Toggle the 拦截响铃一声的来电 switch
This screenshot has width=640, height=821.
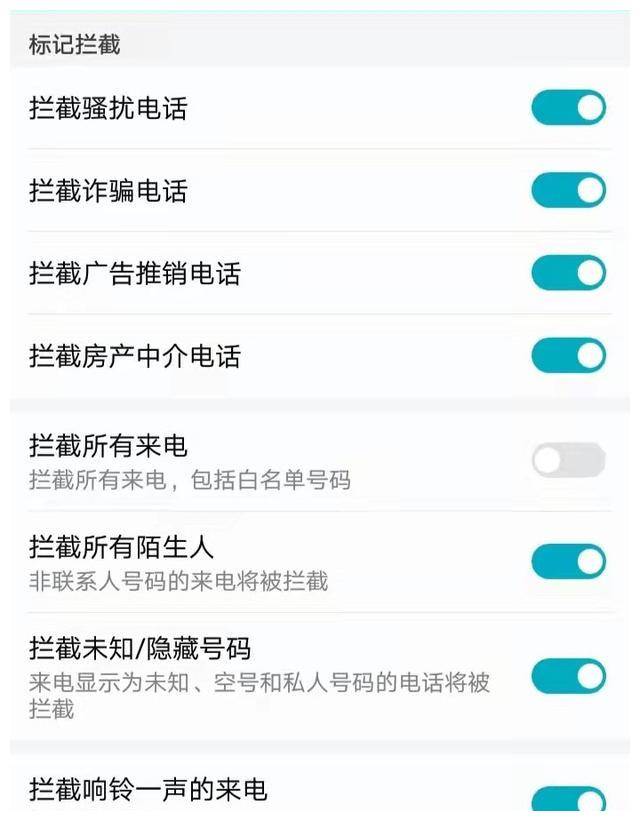click(568, 801)
